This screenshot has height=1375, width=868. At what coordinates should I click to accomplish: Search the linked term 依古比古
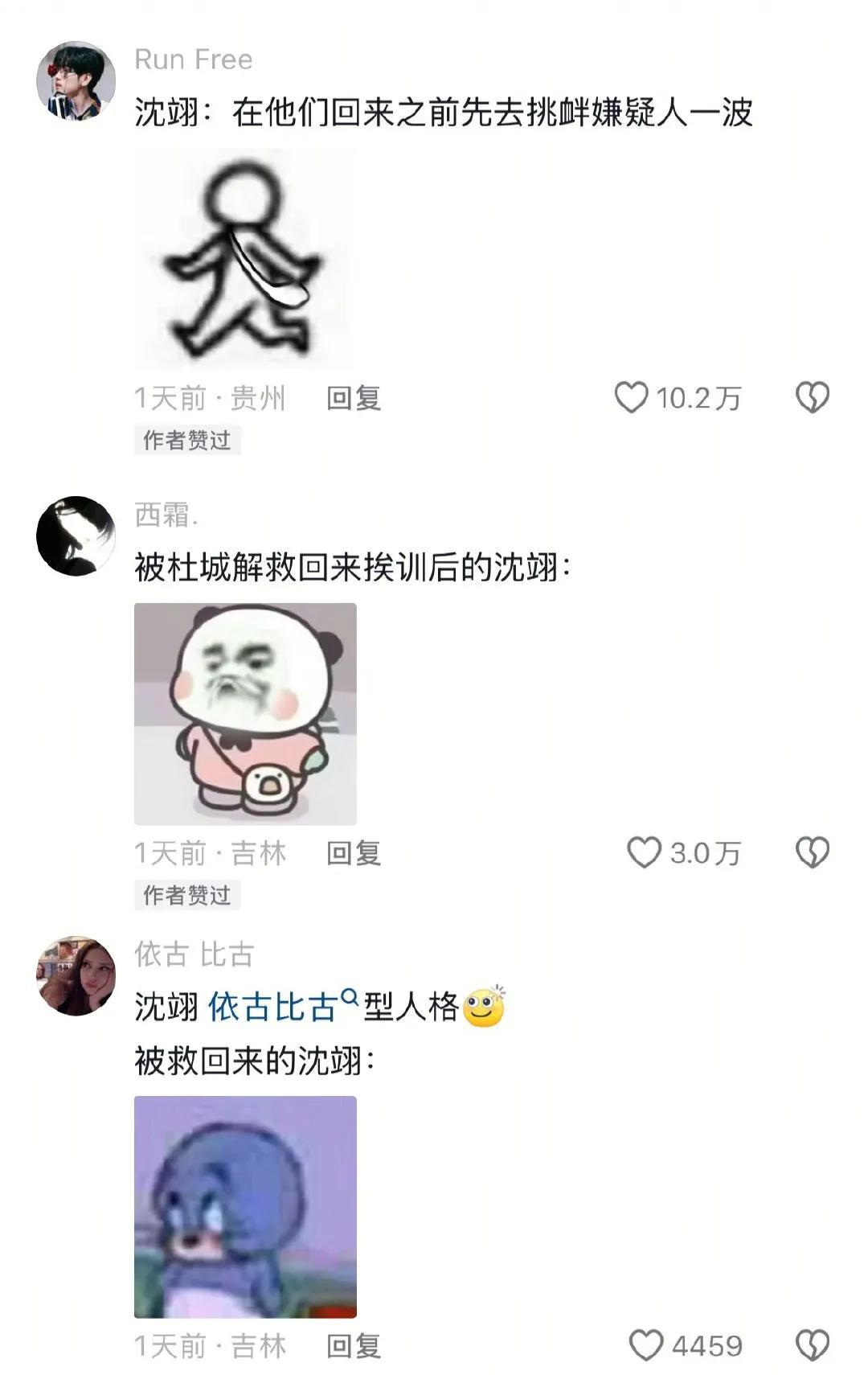(x=273, y=1007)
